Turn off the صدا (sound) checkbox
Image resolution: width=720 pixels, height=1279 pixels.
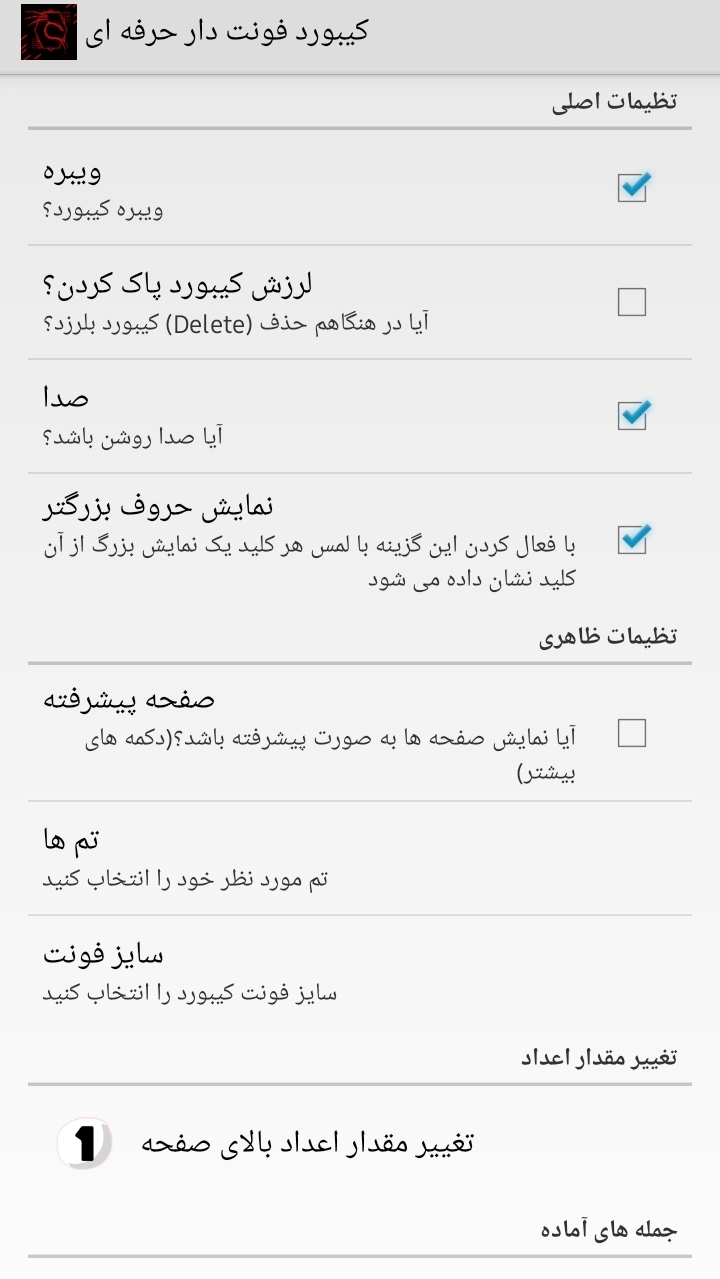point(632,415)
